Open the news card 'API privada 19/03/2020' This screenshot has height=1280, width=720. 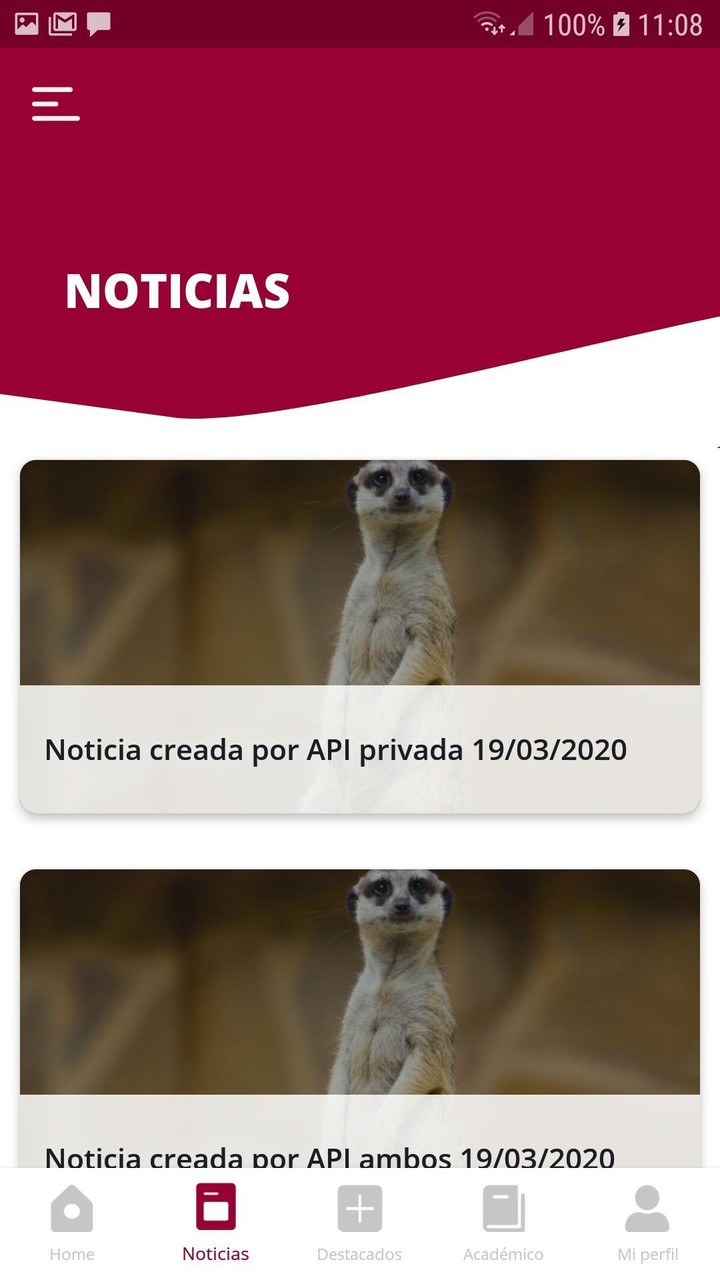pos(360,636)
